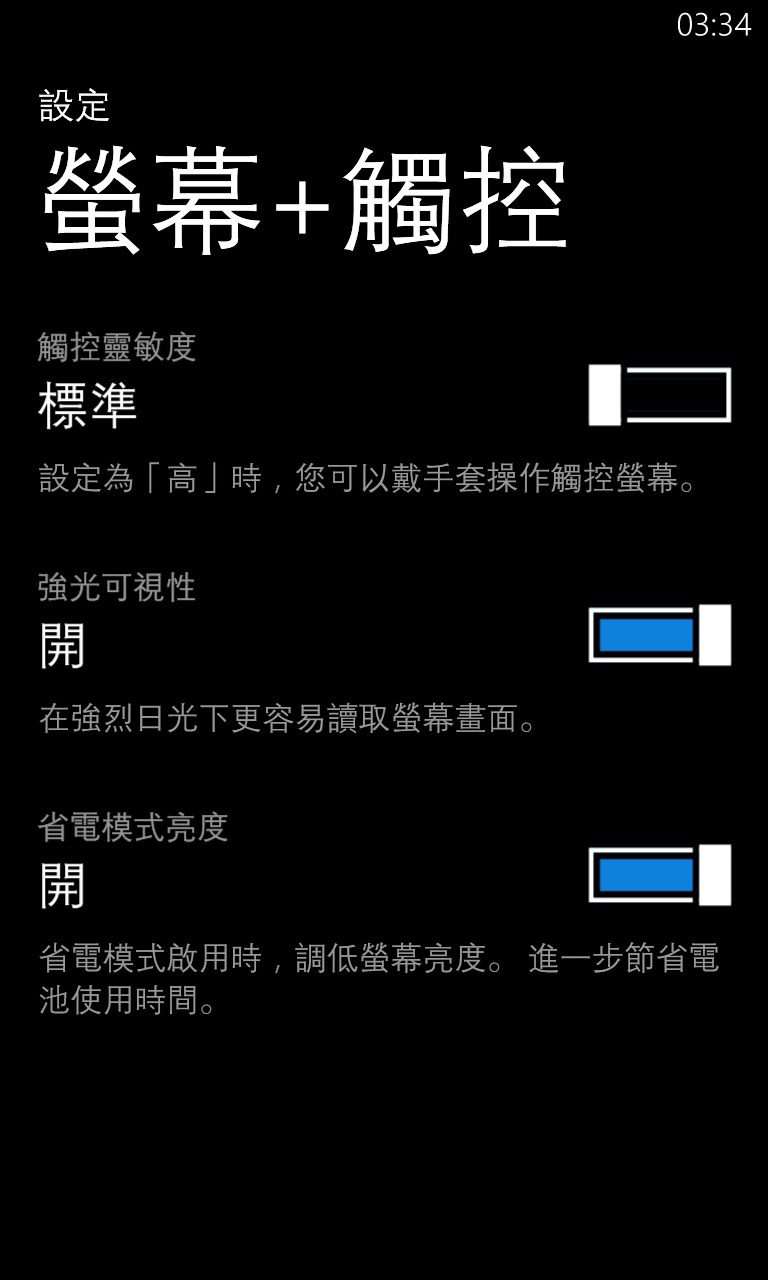The height and width of the screenshot is (1280, 768).
Task: Turn off the 強光可視性 switch
Action: coord(660,635)
